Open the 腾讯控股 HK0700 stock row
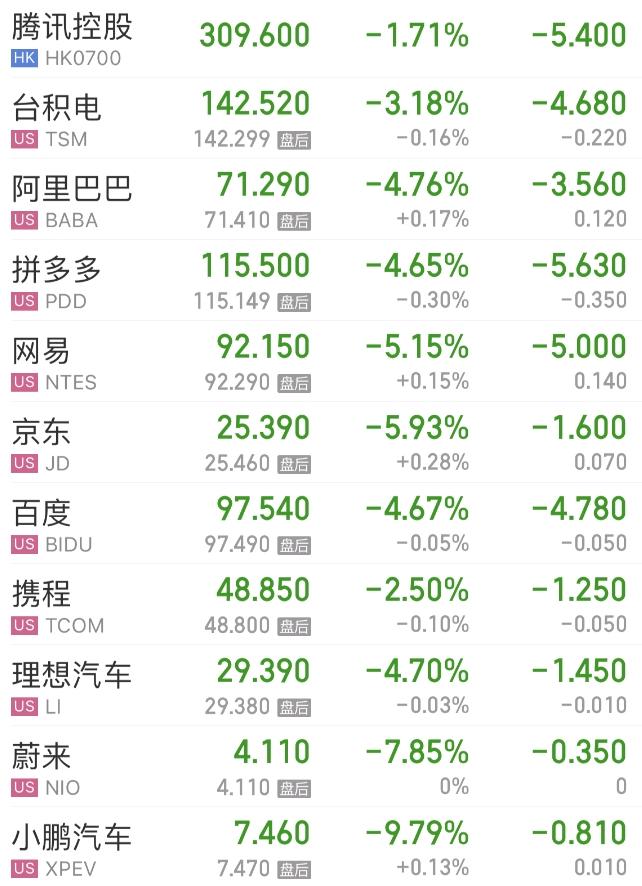The width and height of the screenshot is (642, 886). (320, 40)
